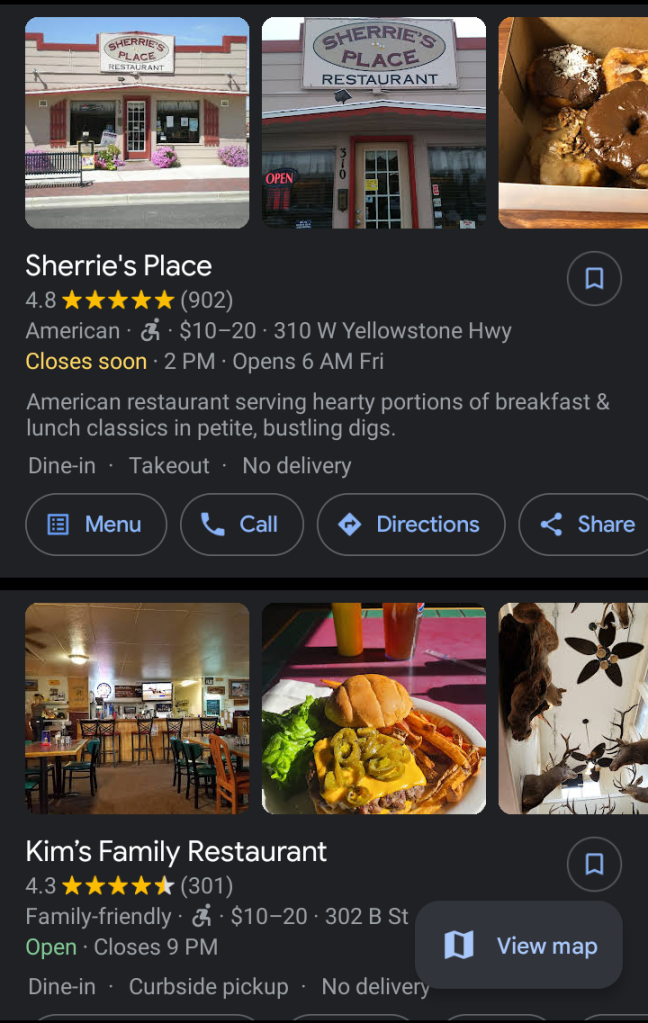Tap the View map button
The width and height of the screenshot is (648, 1023).
pyautogui.click(x=519, y=945)
